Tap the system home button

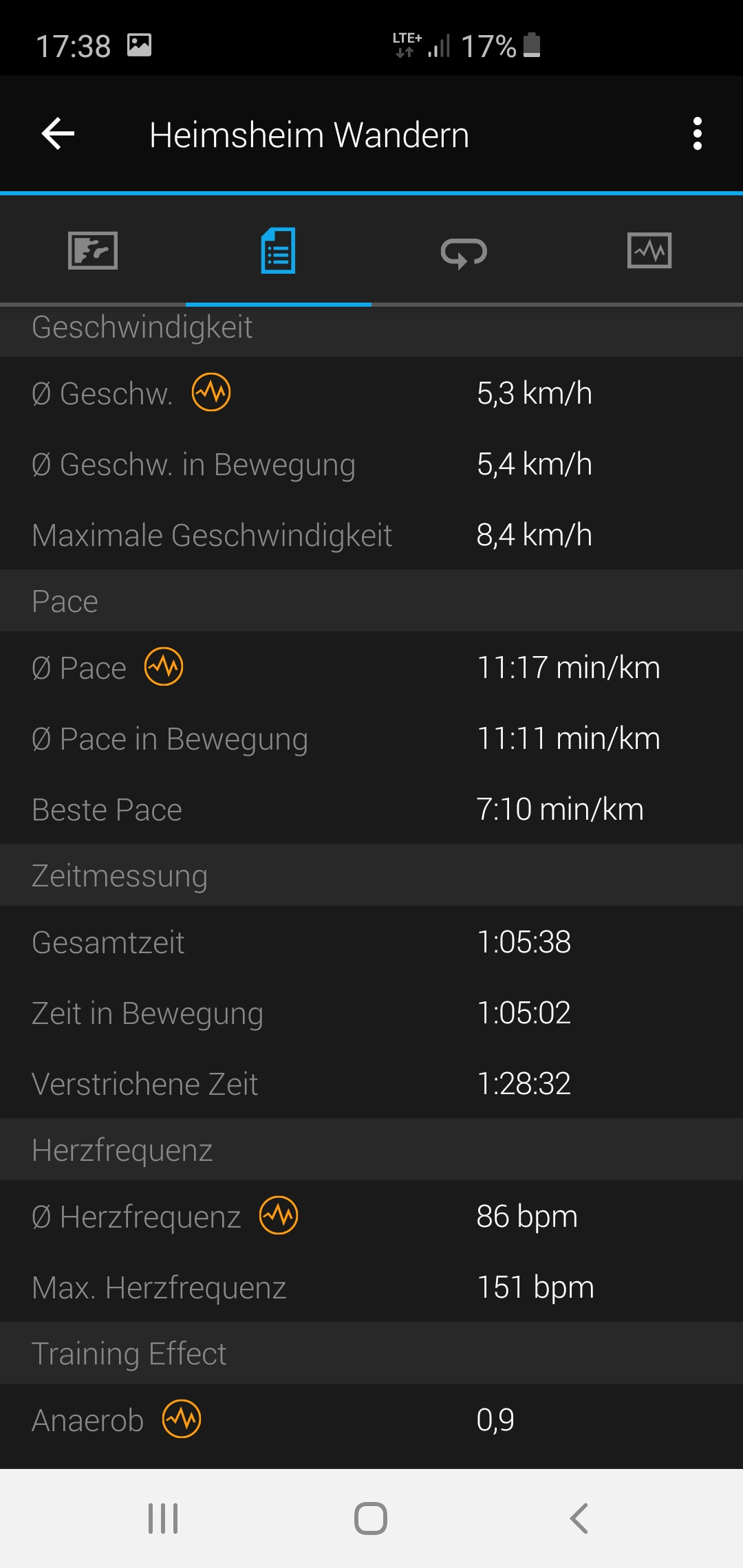pos(371,1518)
